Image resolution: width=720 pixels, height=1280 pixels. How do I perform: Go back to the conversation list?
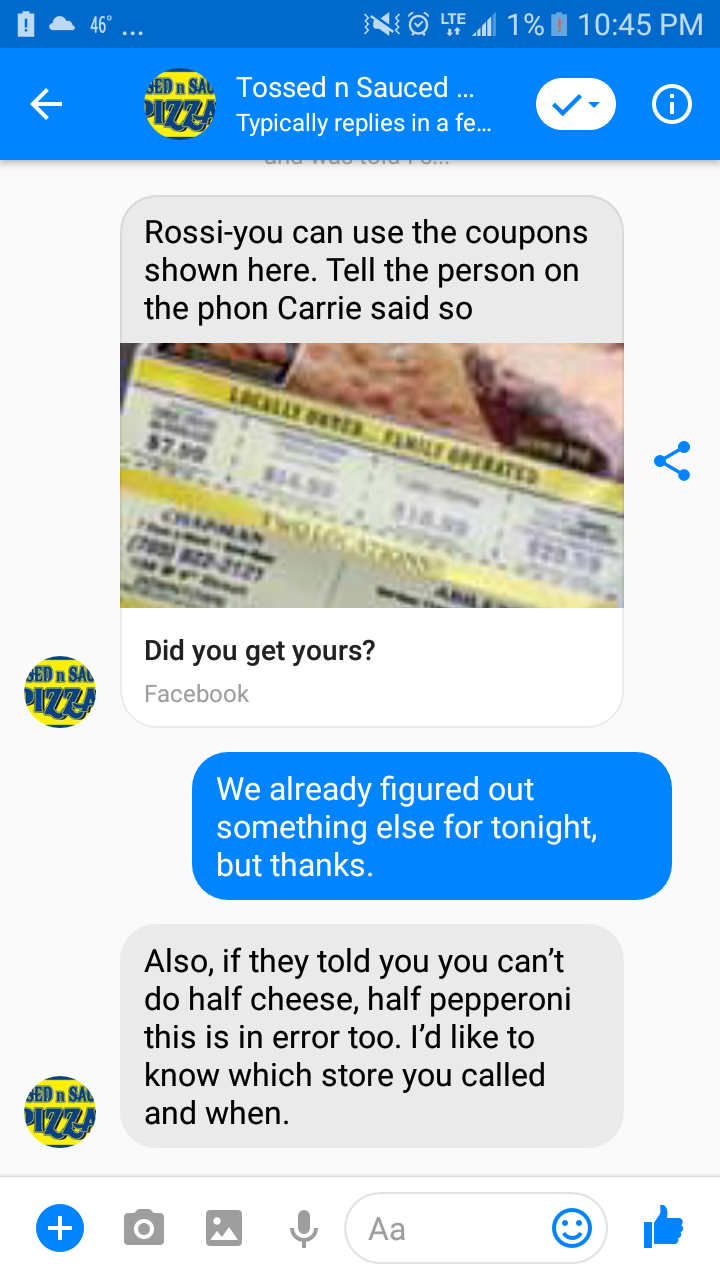click(x=46, y=104)
